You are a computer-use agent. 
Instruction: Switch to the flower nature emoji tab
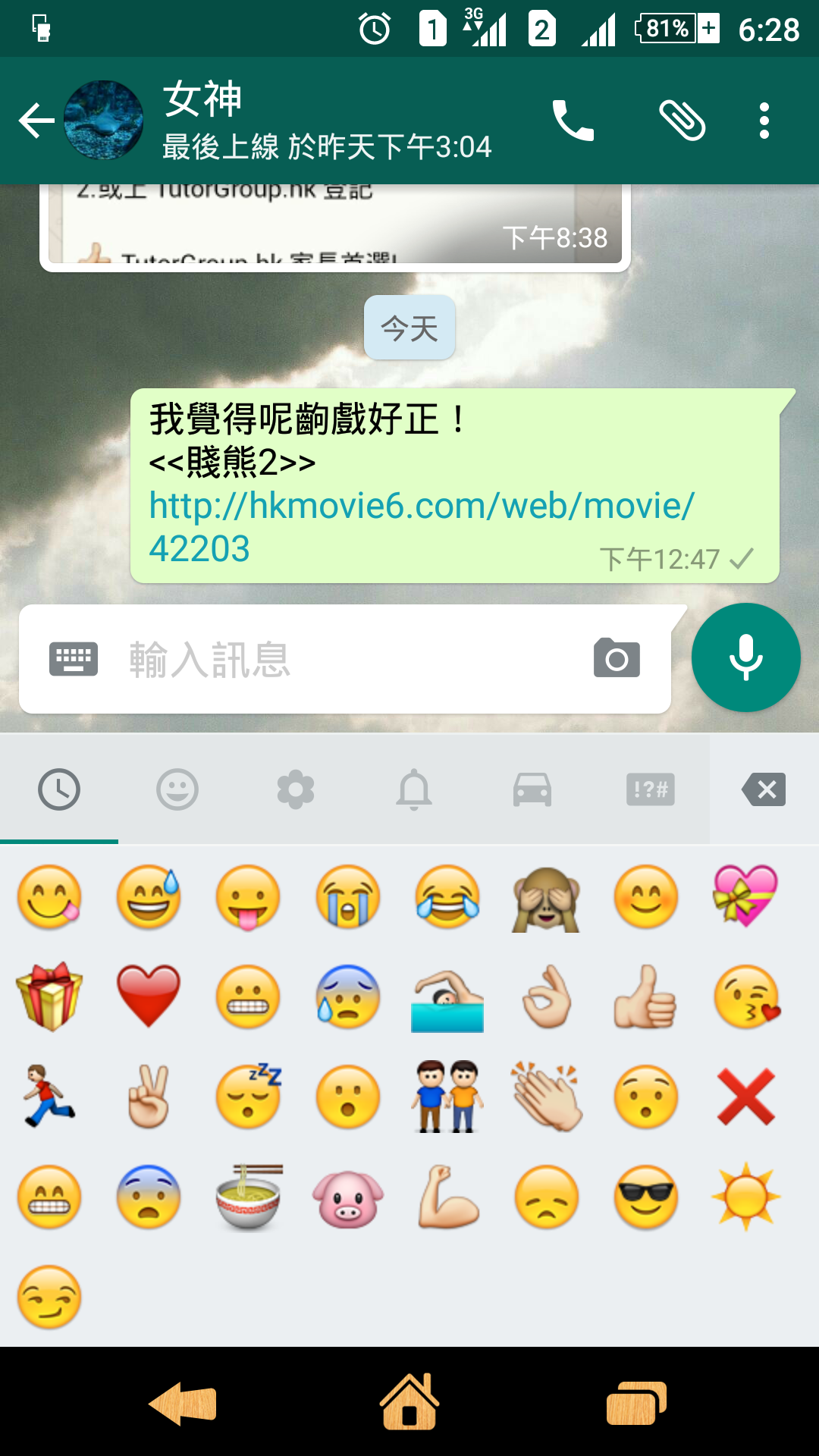click(296, 789)
